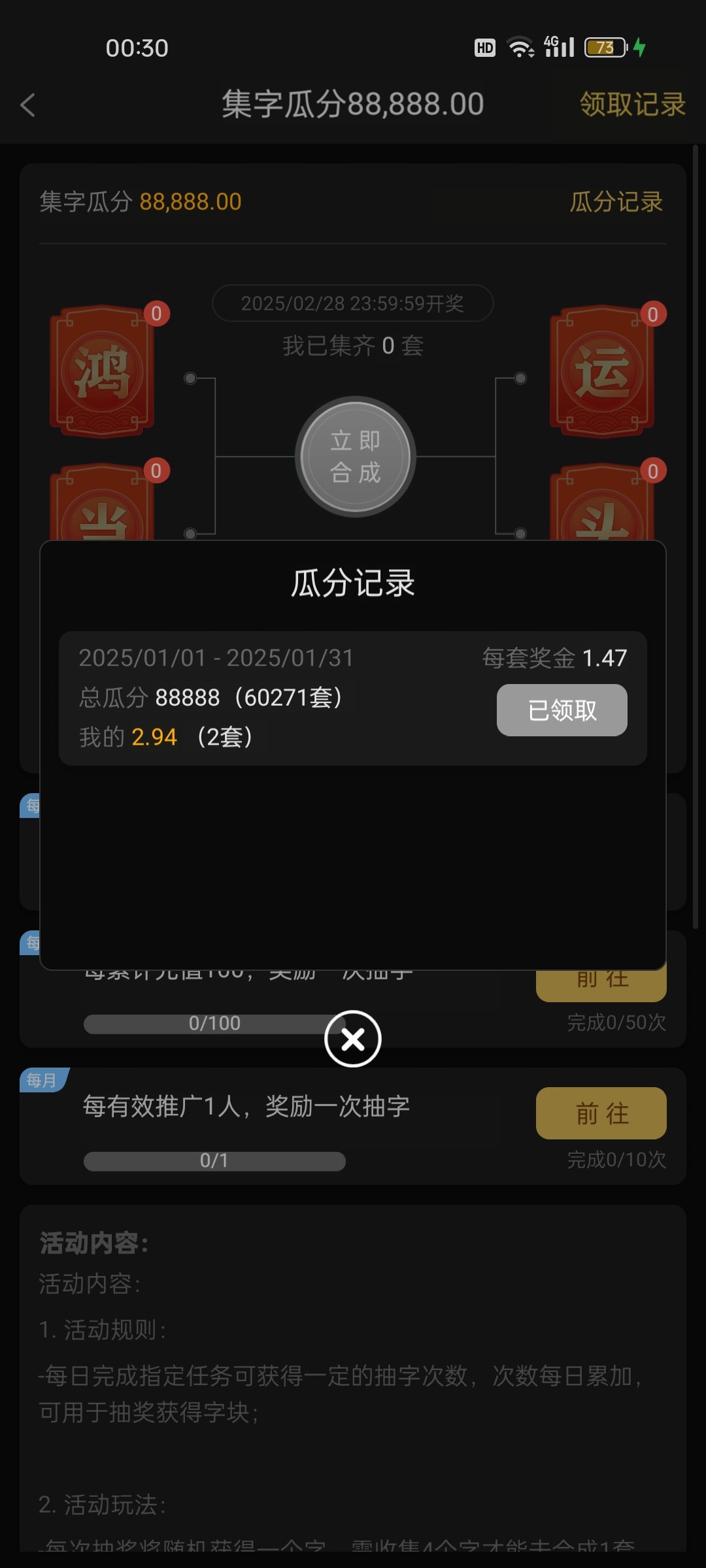Viewport: 706px width, 1568px height.
Task: Tap 前往 for the 每有效推广1人 task
Action: (x=601, y=1113)
